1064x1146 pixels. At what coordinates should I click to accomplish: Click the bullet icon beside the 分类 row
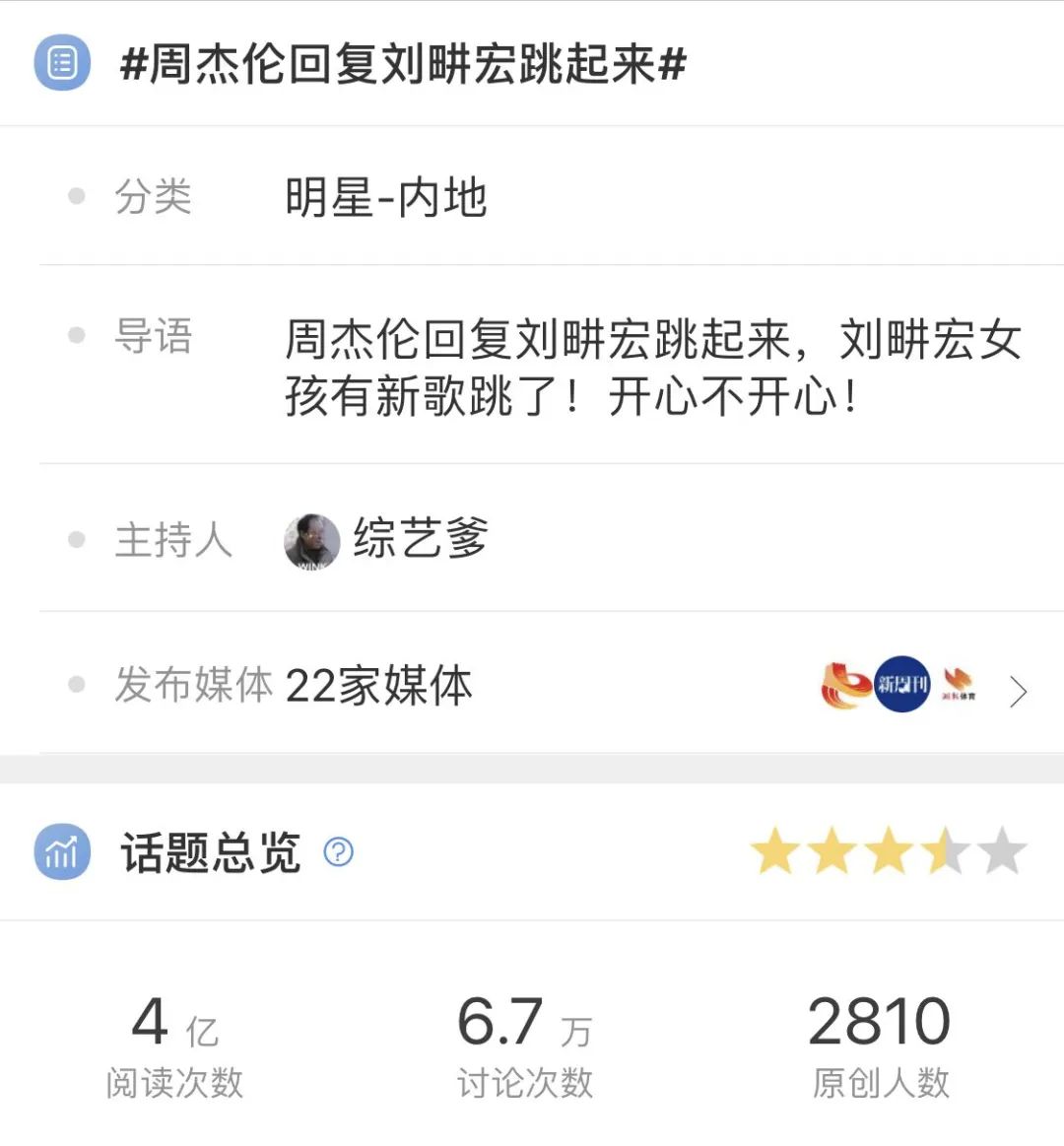(74, 196)
